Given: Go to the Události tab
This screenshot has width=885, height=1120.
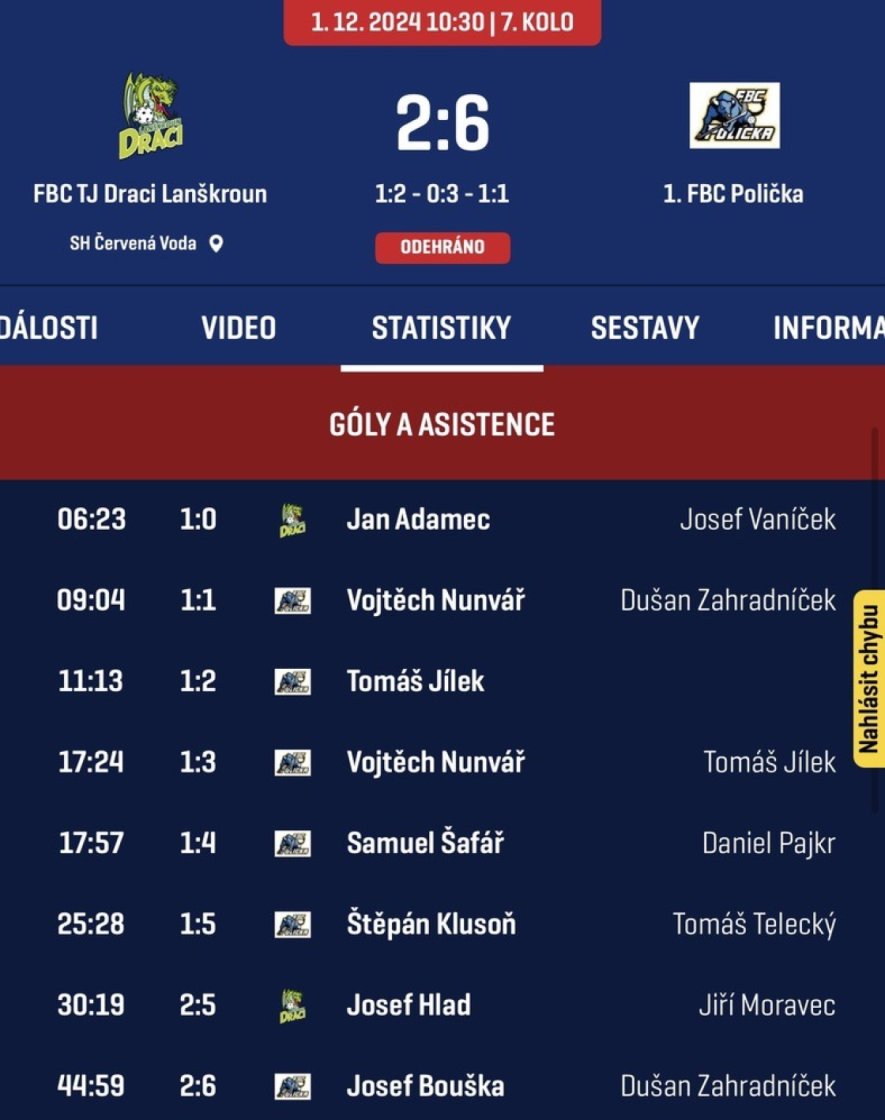Looking at the screenshot, I should pyautogui.click(x=48, y=328).
